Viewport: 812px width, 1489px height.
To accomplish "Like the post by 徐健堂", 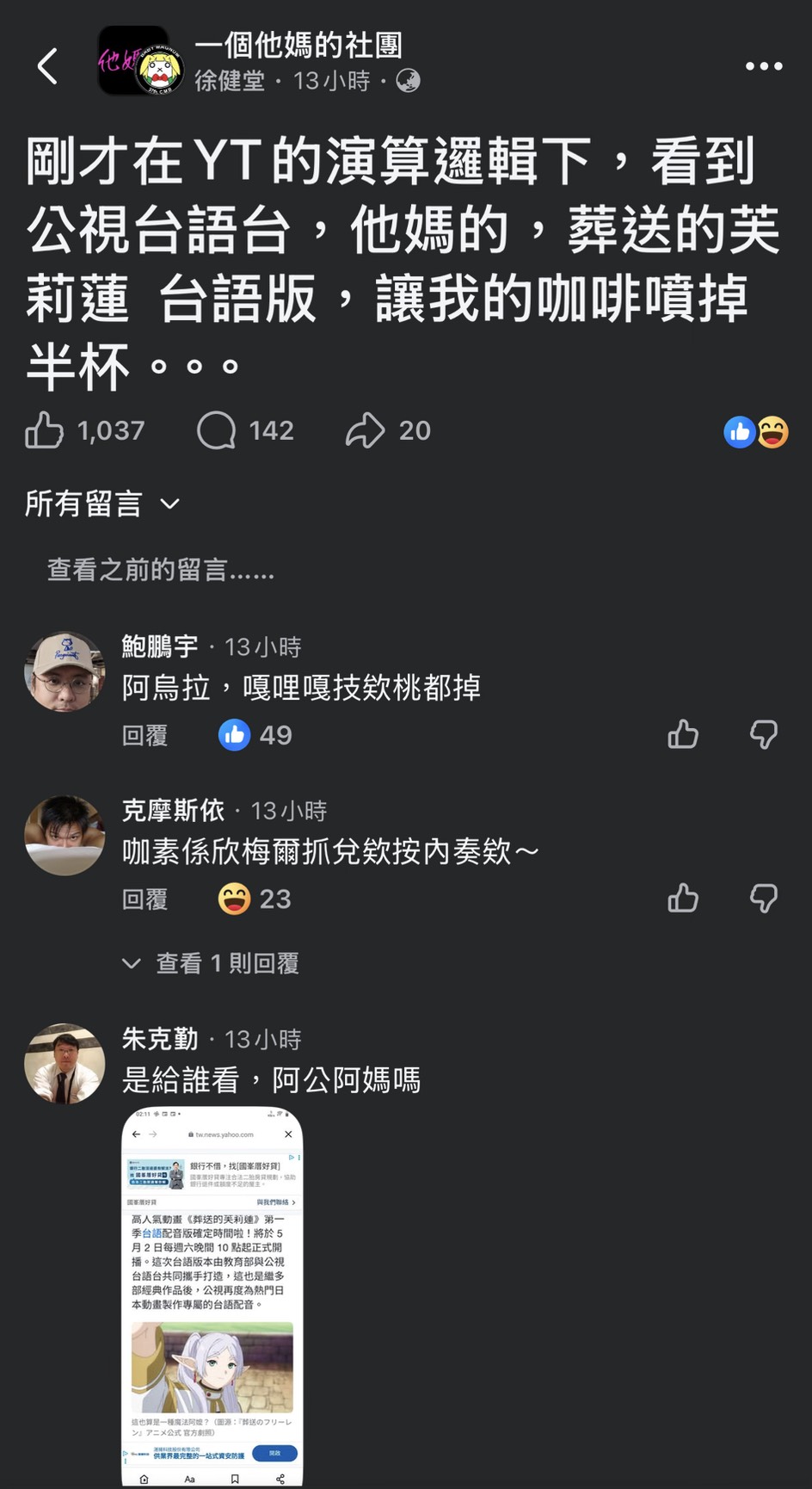I will click(x=45, y=430).
